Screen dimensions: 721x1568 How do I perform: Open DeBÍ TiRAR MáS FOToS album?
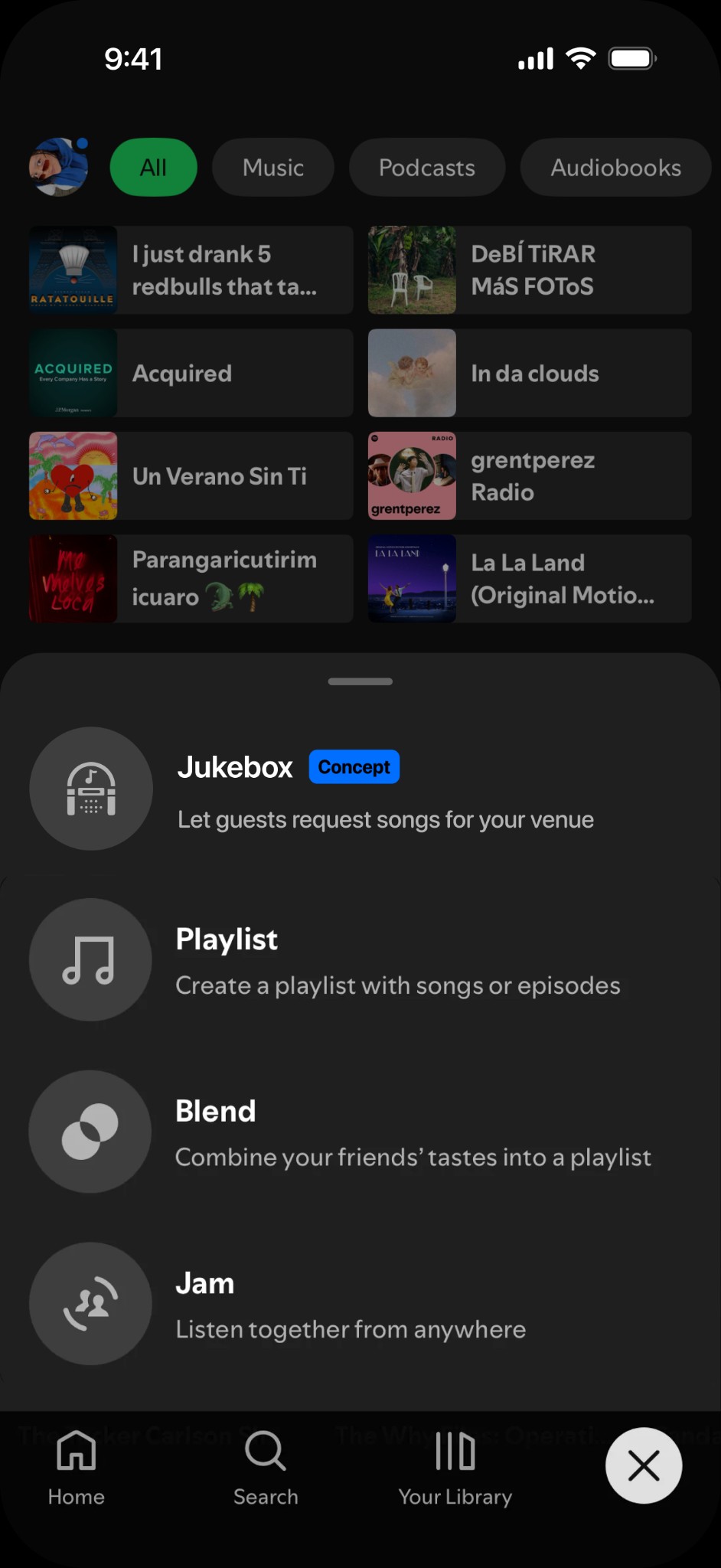click(530, 269)
